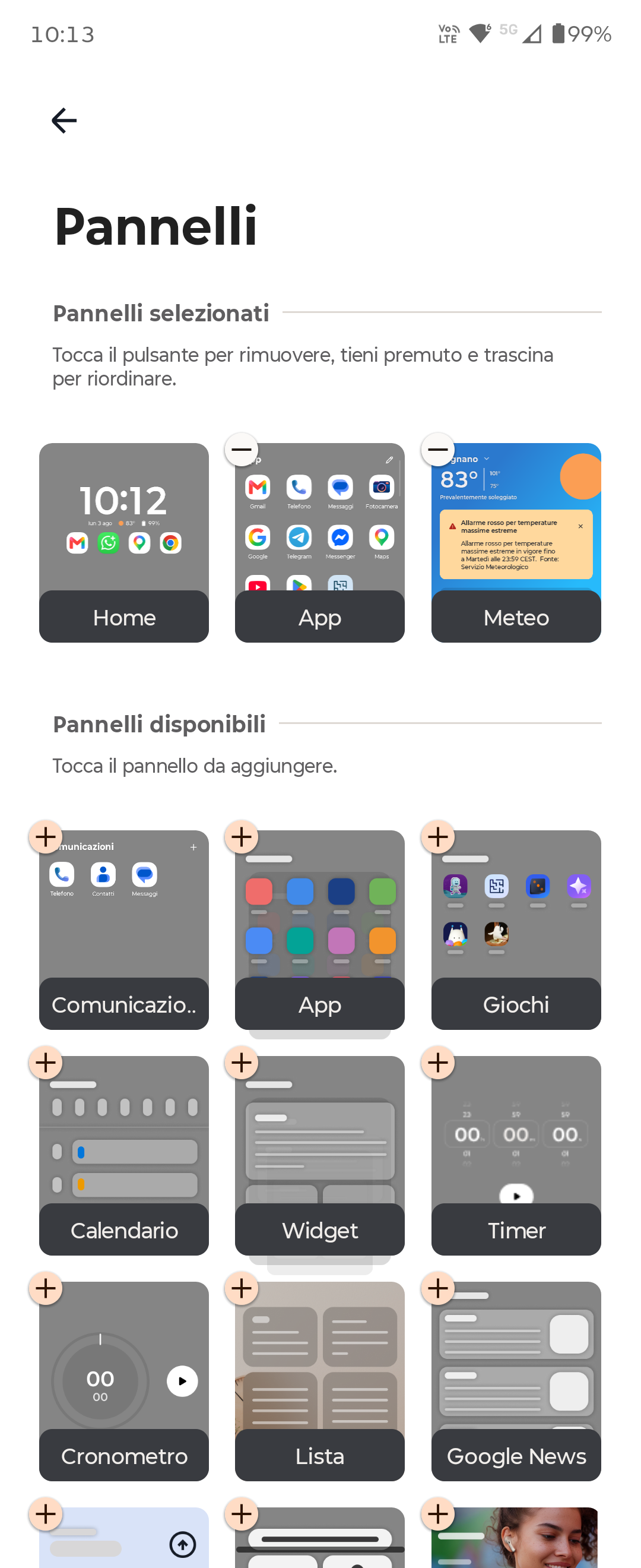
Task: Add the available App panel
Action: click(242, 837)
